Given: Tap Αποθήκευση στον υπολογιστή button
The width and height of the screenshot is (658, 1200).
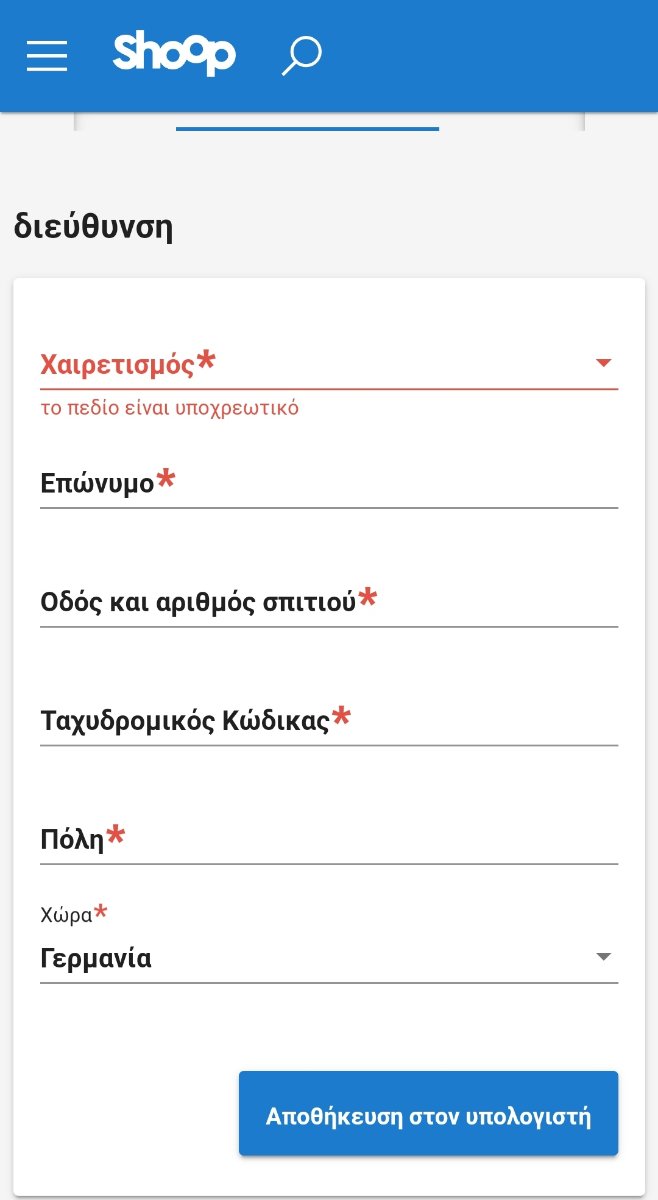Looking at the screenshot, I should tap(428, 1116).
